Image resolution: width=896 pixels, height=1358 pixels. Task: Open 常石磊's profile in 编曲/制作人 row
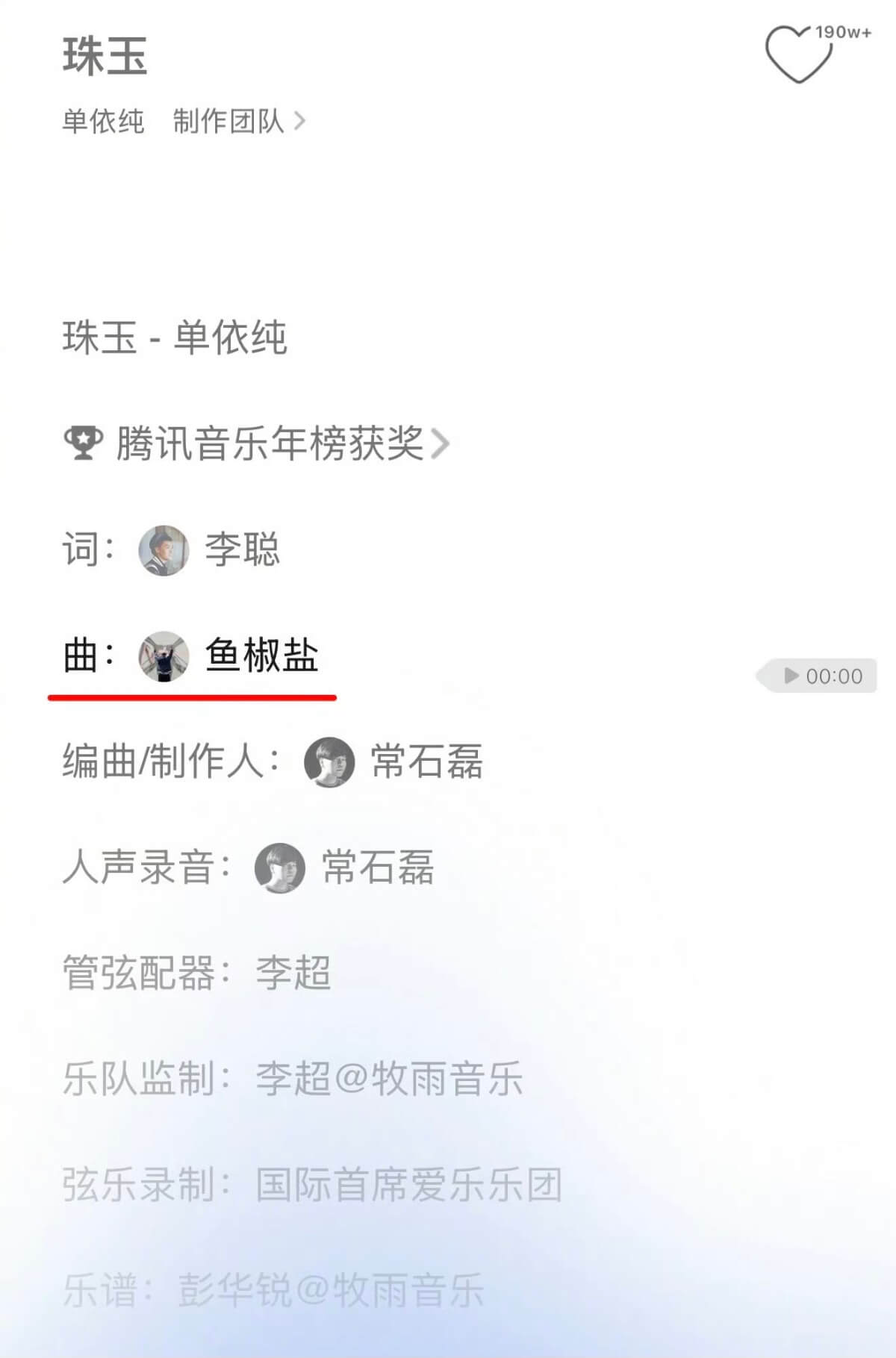[x=426, y=761]
